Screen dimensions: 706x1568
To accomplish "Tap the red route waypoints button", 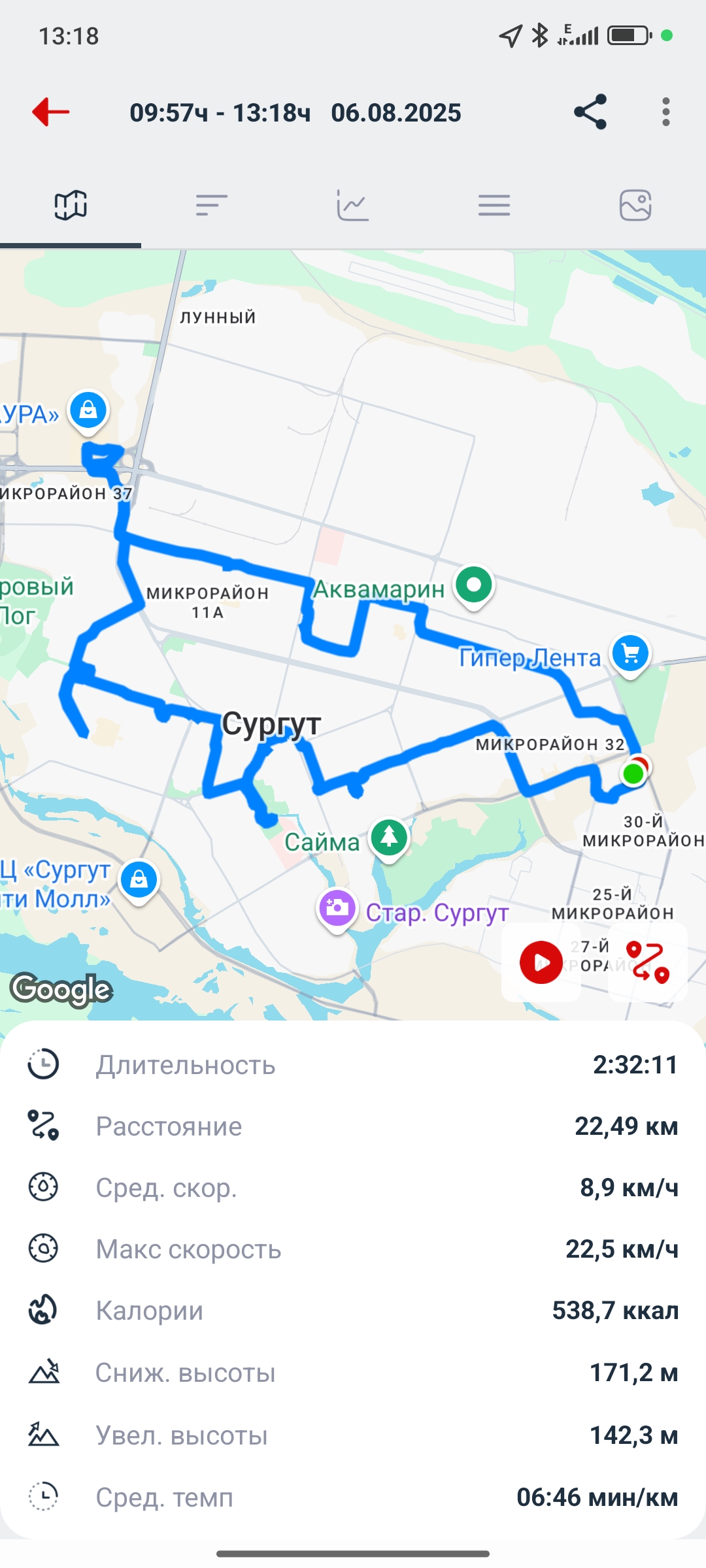I will tap(648, 962).
